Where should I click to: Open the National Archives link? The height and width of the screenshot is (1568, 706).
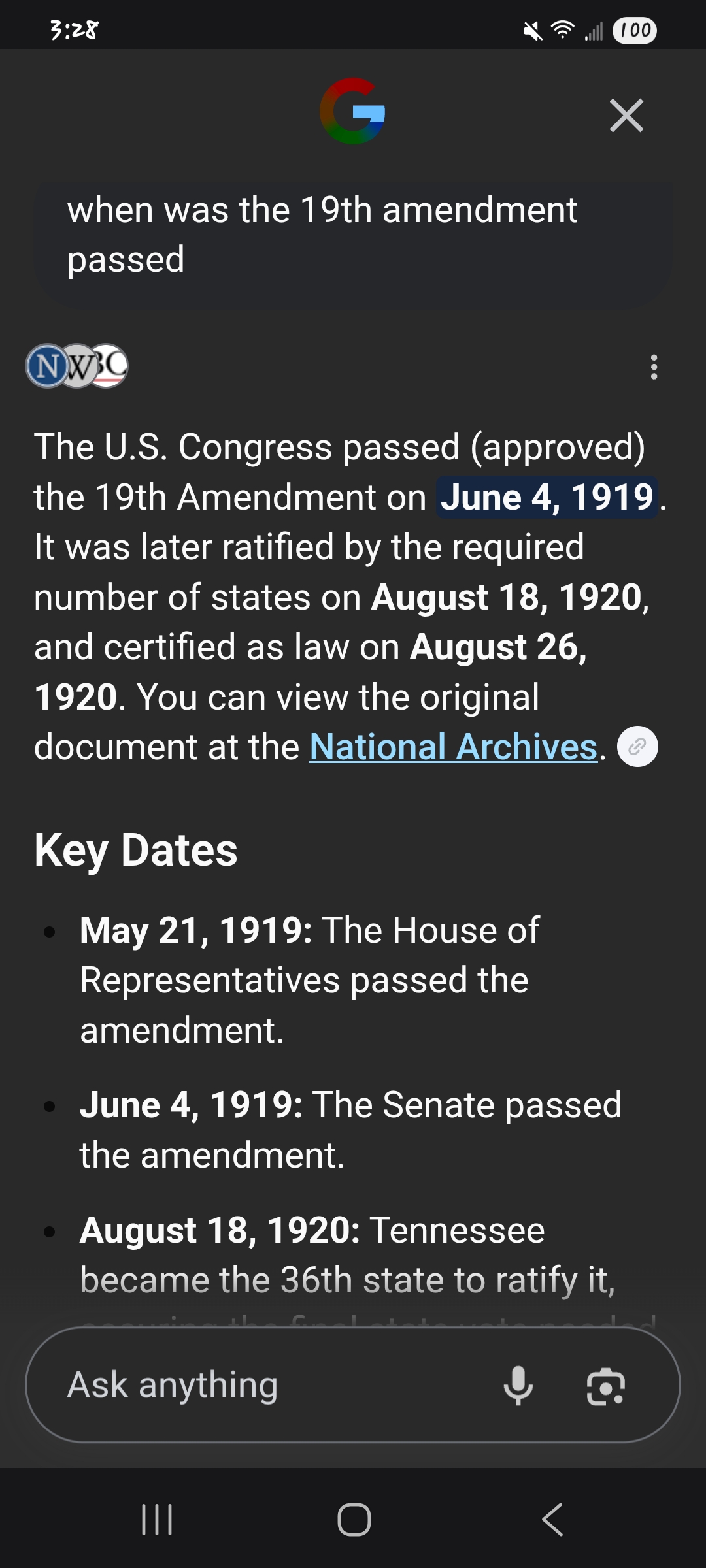(453, 747)
